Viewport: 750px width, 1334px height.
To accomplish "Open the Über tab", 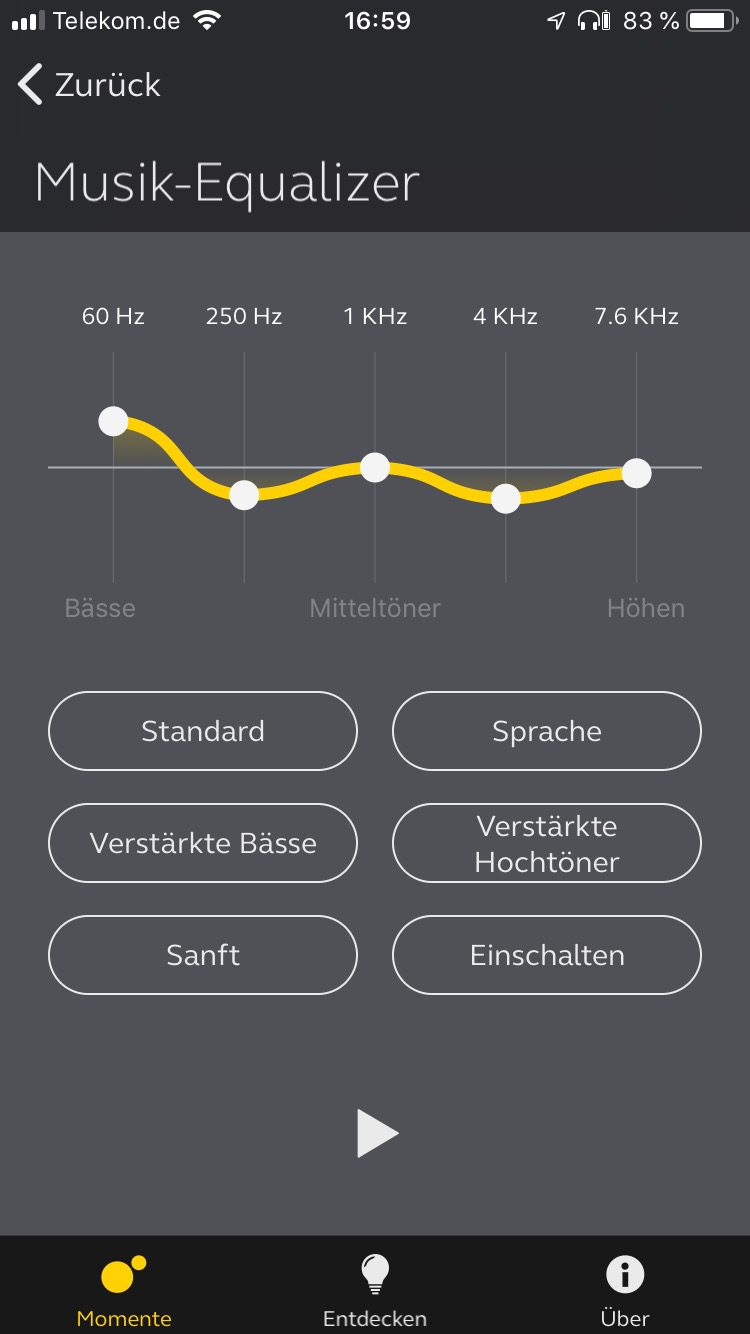I will (x=625, y=1289).
